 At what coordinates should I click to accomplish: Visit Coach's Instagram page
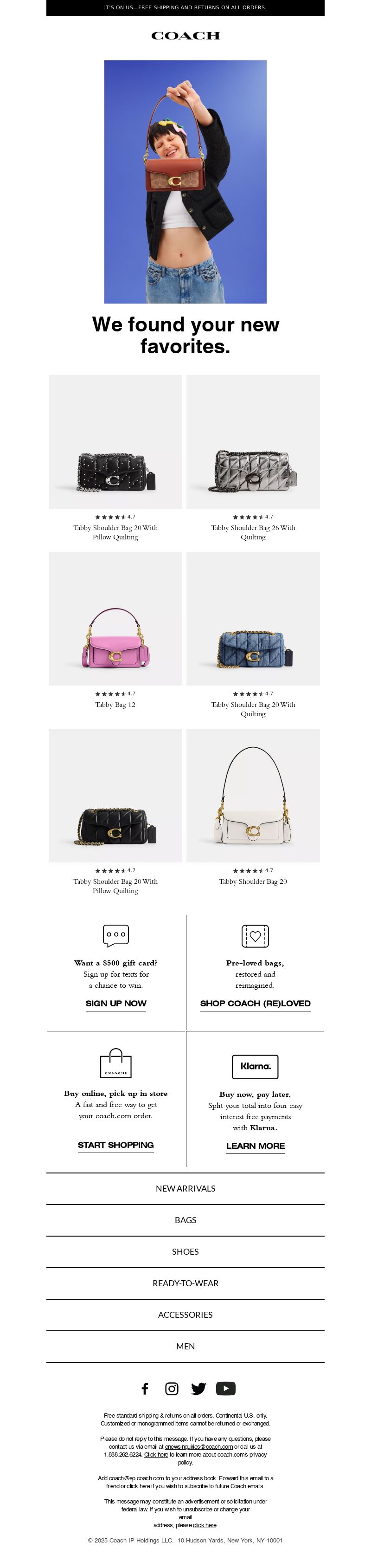172,1388
